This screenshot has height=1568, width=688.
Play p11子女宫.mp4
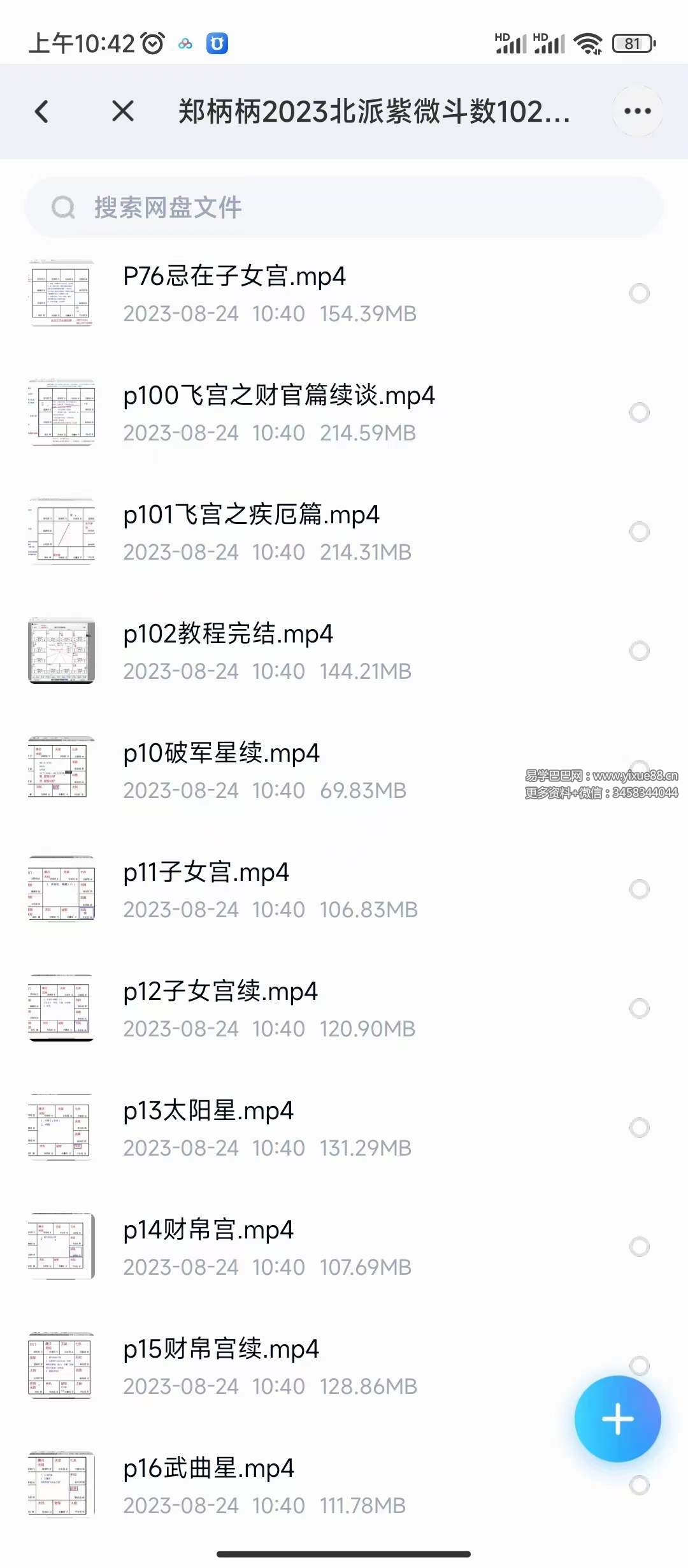[206, 872]
